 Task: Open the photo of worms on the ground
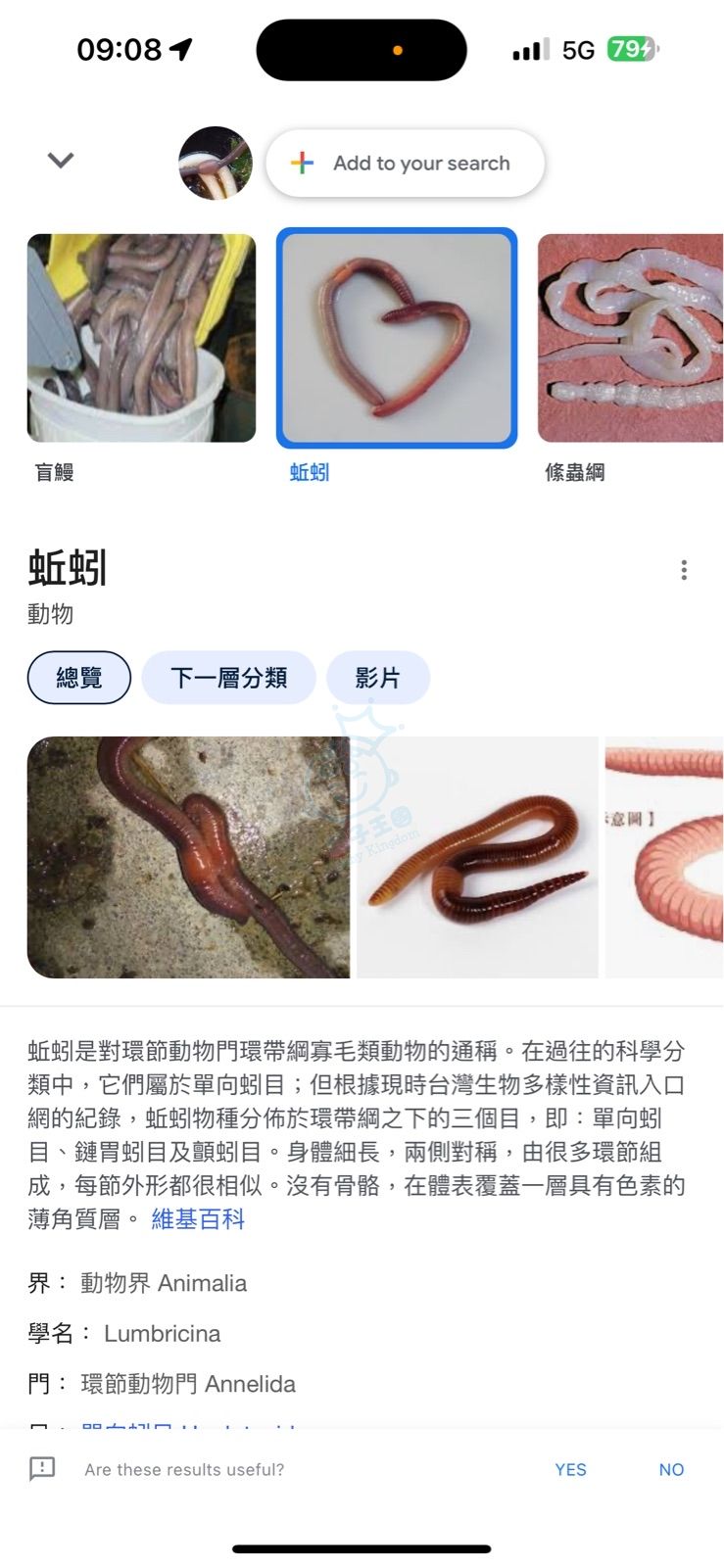tap(188, 858)
